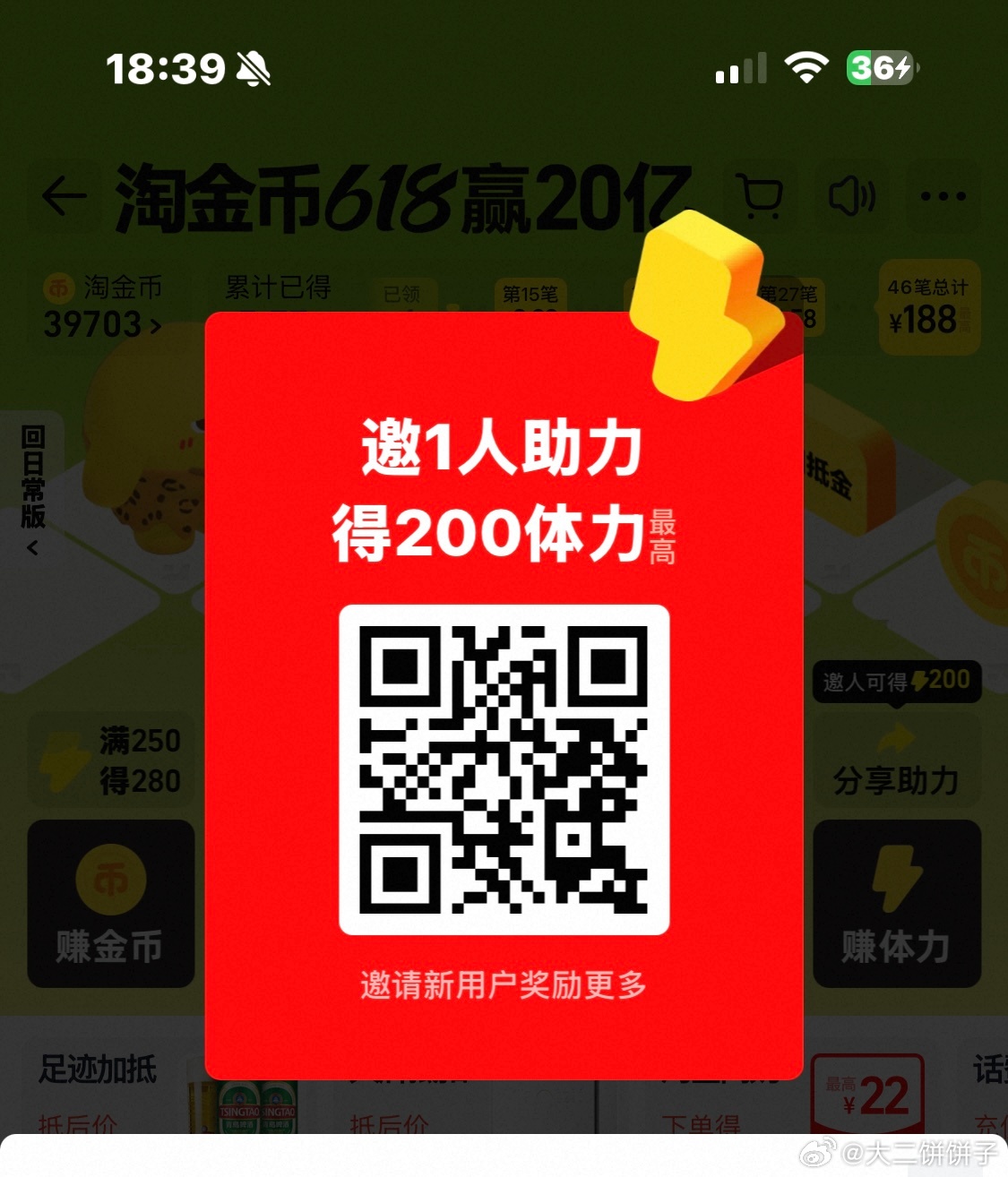This screenshot has width=1008, height=1177.
Task: Open the 赚体力 button
Action: [897, 904]
